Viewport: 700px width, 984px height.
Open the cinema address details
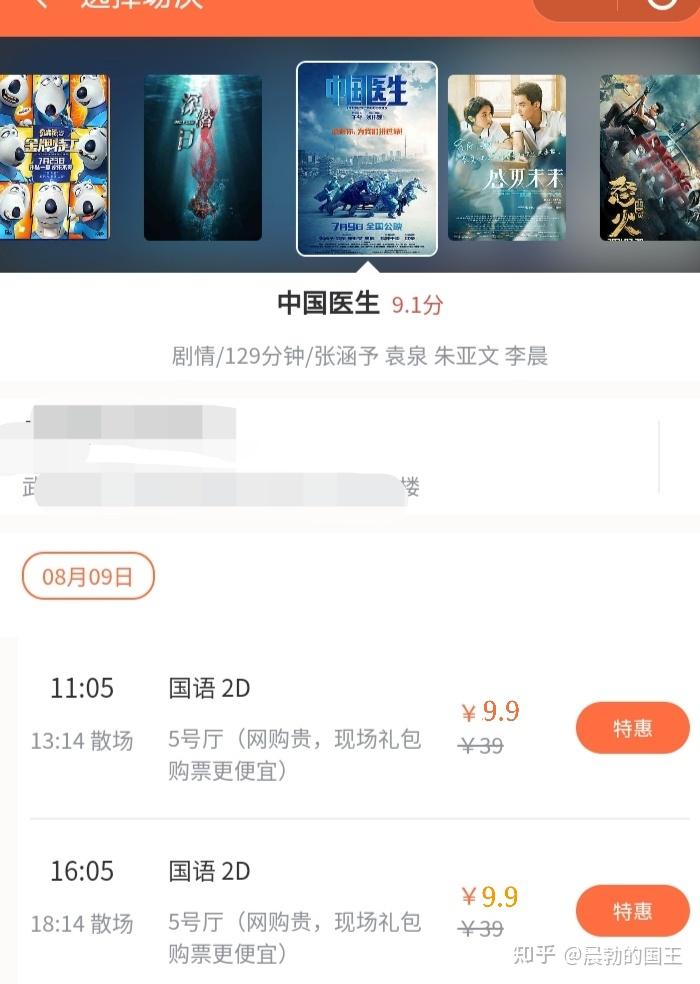click(x=330, y=457)
